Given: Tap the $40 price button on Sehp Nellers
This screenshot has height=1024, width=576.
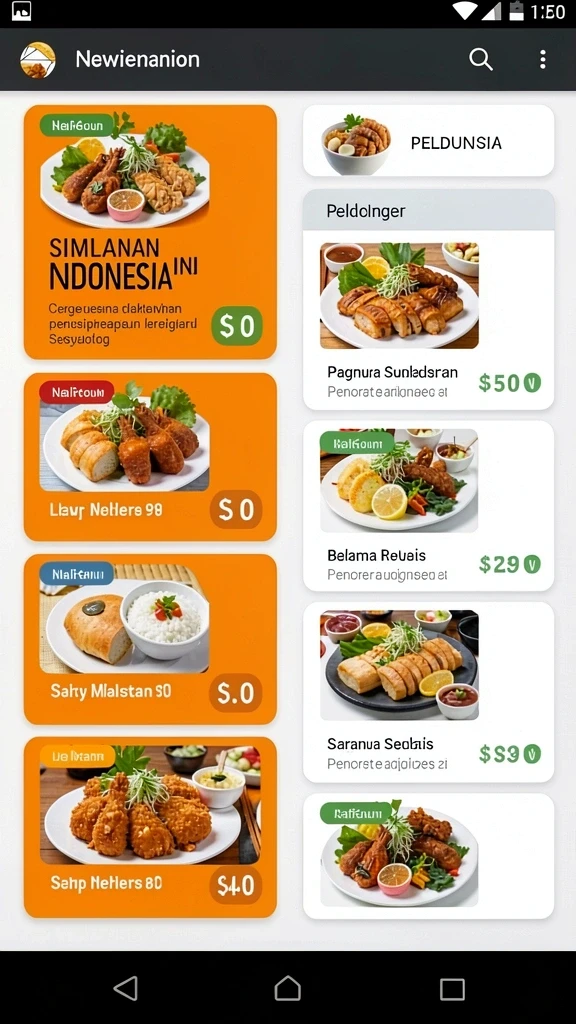Looking at the screenshot, I should (x=236, y=886).
